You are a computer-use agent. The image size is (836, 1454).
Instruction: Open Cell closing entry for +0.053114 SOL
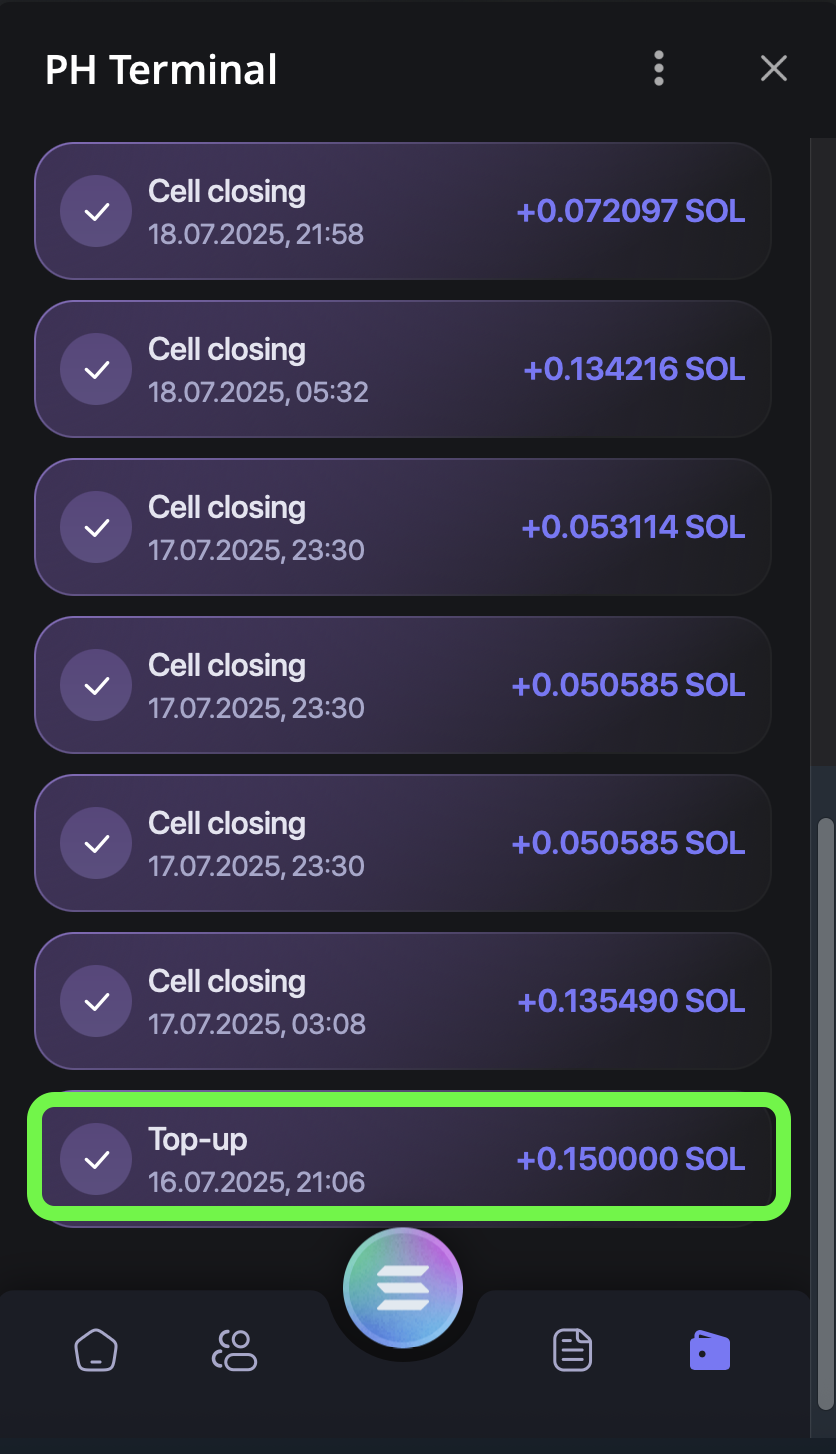pos(402,527)
